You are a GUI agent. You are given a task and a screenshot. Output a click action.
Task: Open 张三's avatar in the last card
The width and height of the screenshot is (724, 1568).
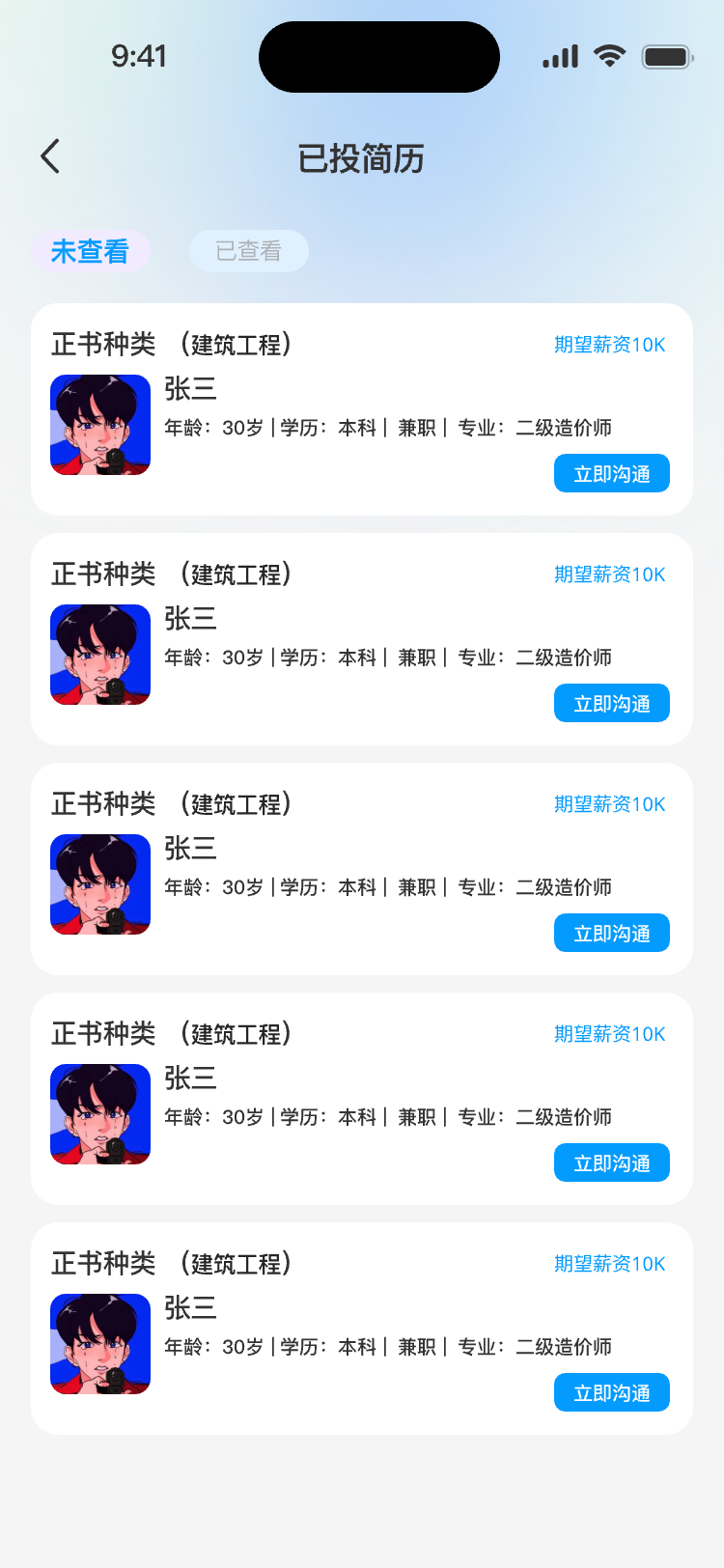[100, 1343]
